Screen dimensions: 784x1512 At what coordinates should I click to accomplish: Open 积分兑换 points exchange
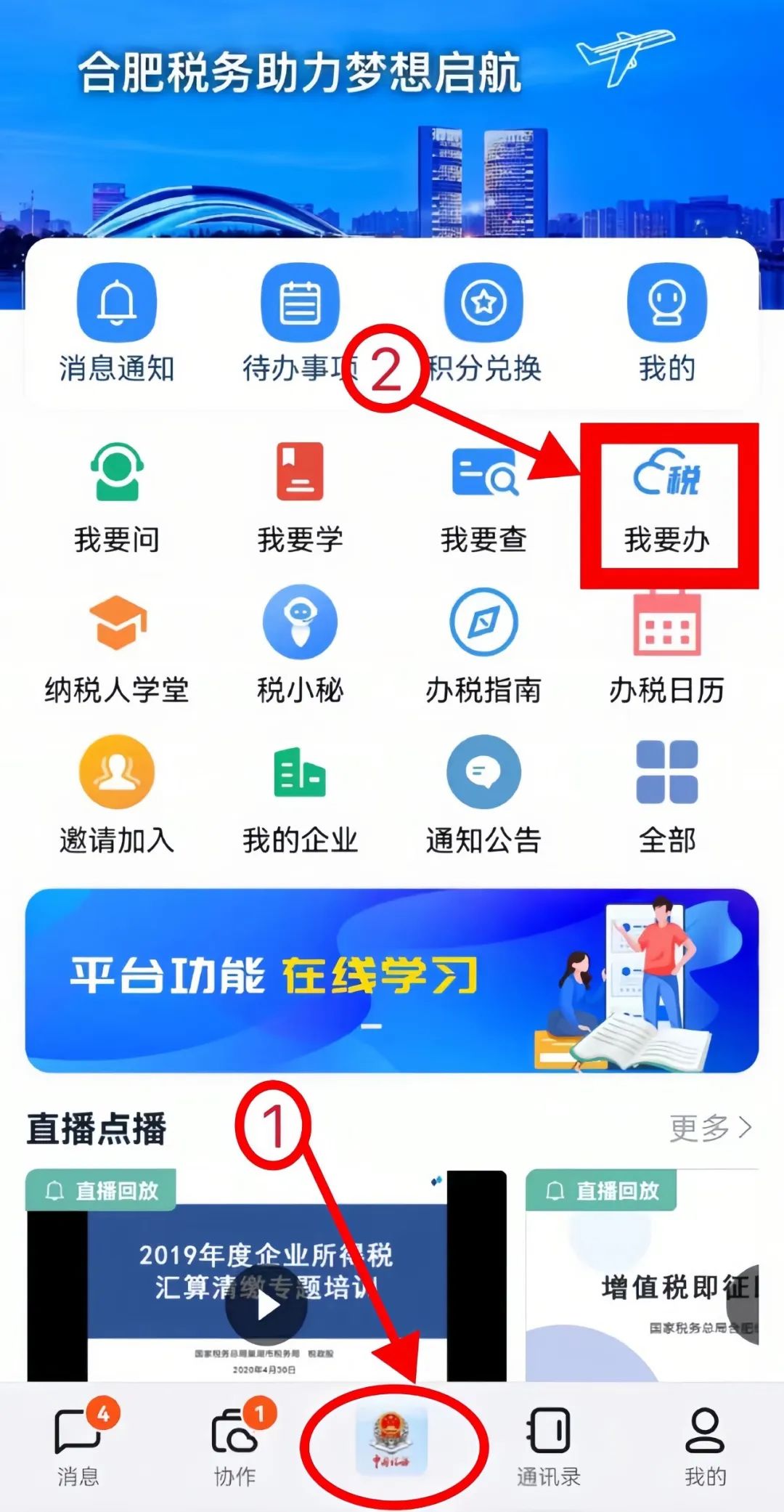click(483, 324)
